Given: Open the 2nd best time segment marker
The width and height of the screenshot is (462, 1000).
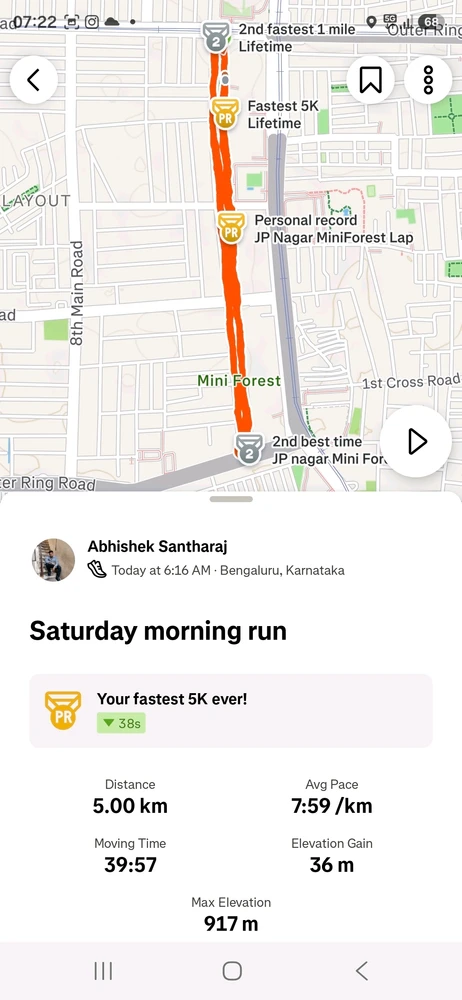Looking at the screenshot, I should click(249, 449).
